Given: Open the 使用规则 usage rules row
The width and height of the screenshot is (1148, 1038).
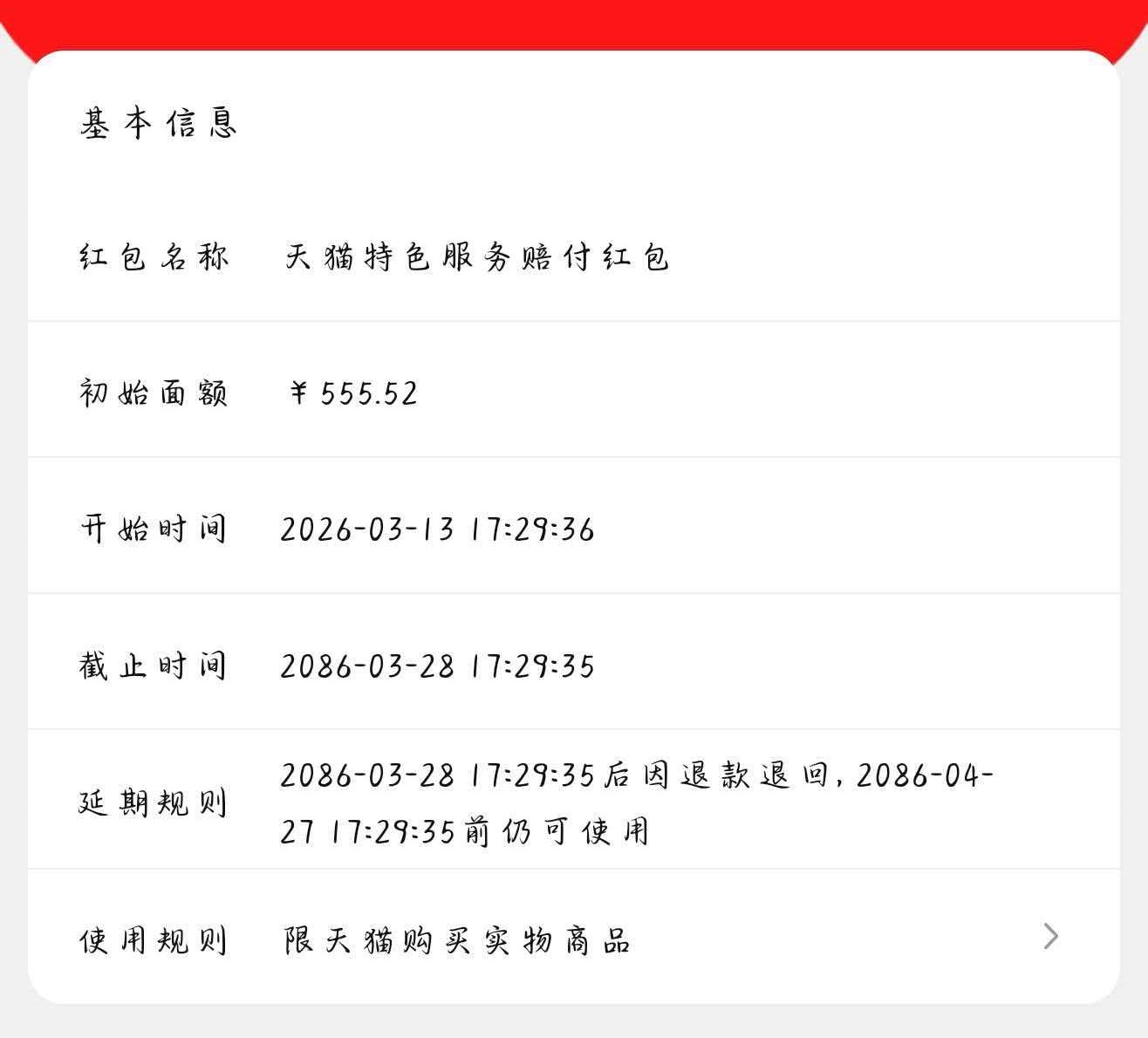Looking at the screenshot, I should coord(572,939).
